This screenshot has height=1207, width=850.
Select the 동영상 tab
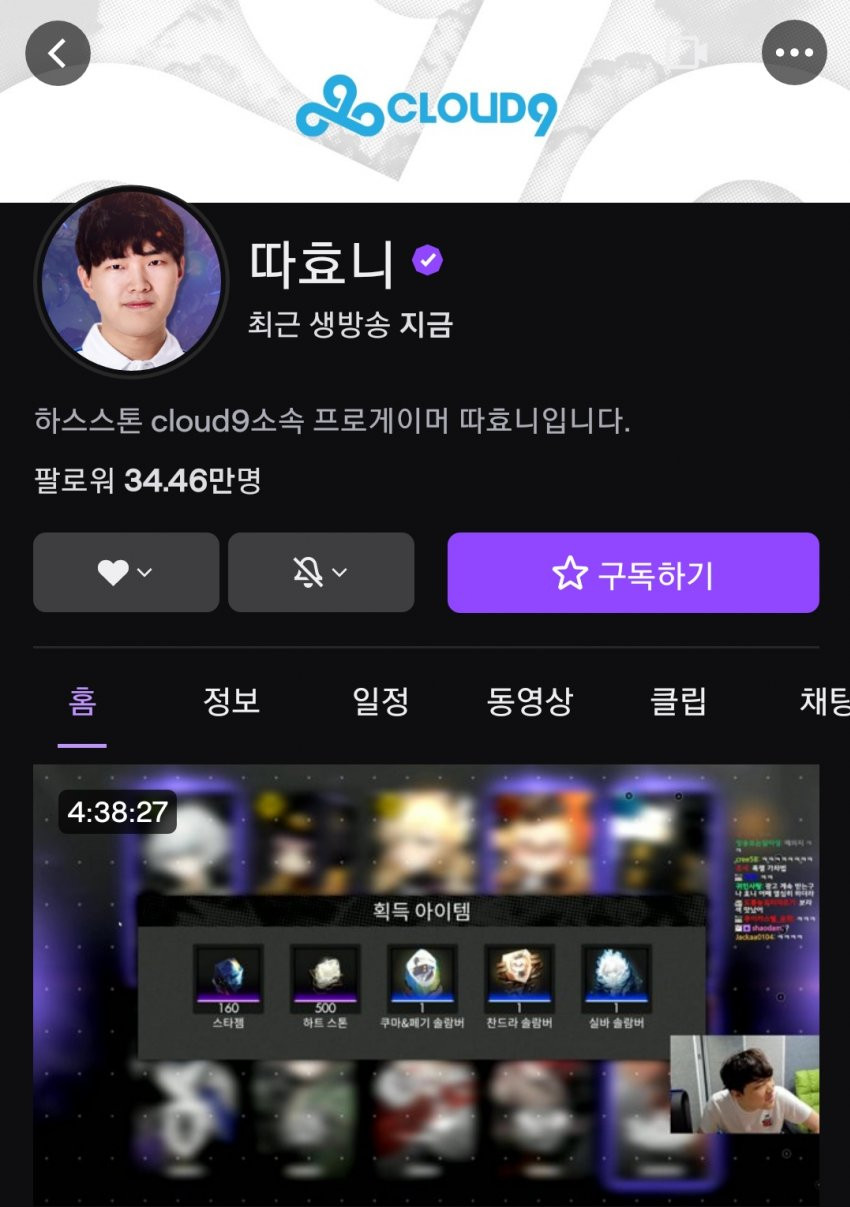click(x=530, y=701)
